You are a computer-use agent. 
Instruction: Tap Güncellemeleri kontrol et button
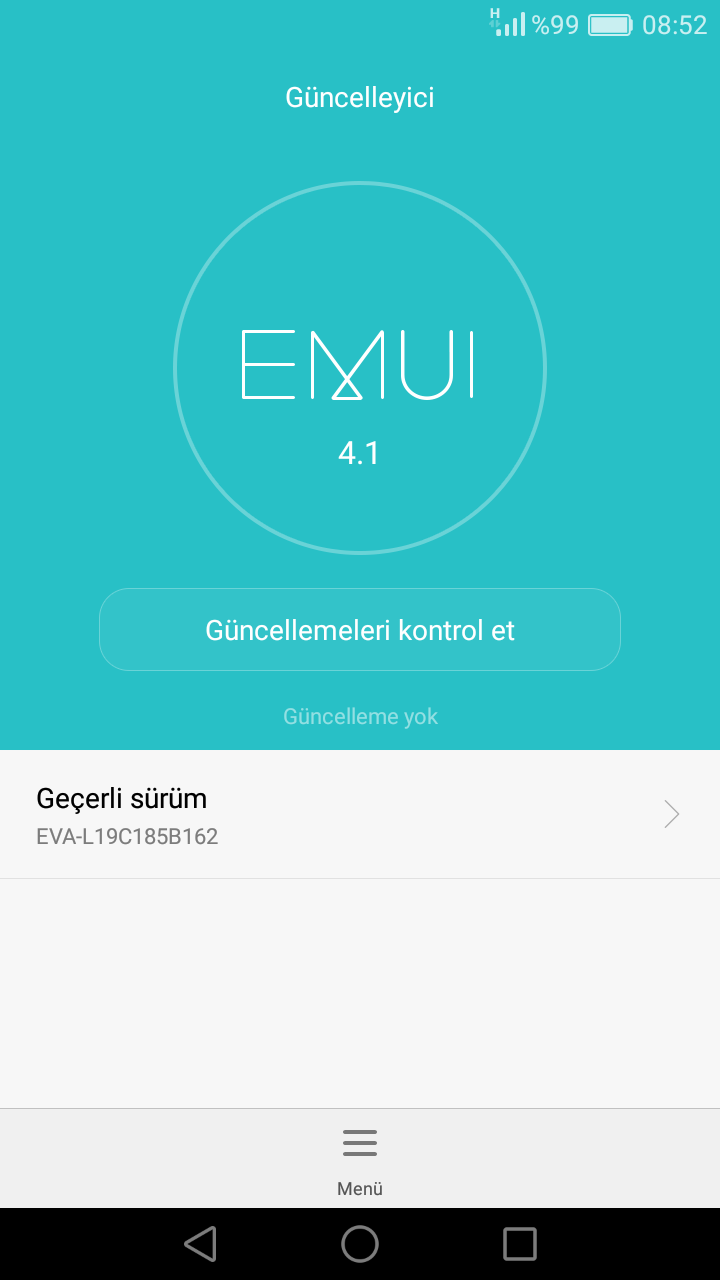[360, 630]
